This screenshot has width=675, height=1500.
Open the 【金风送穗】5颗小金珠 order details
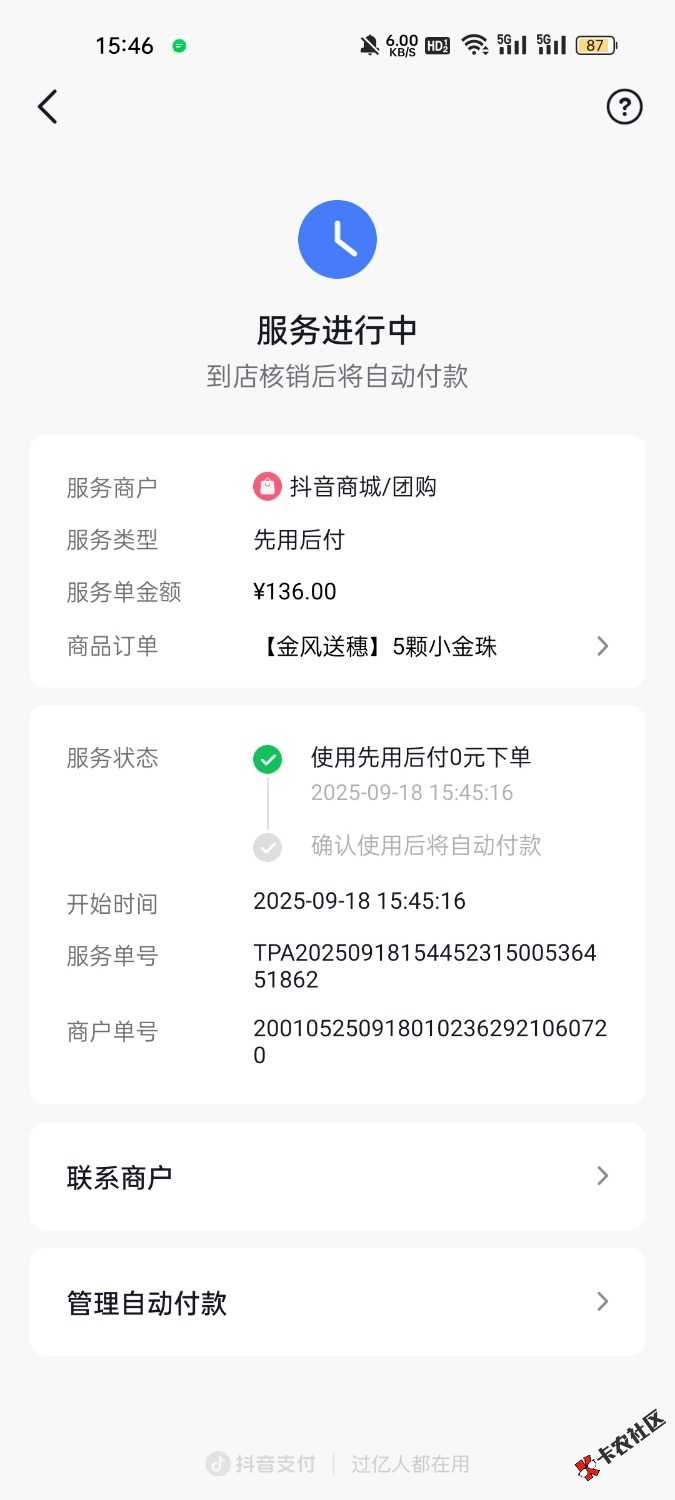430,647
